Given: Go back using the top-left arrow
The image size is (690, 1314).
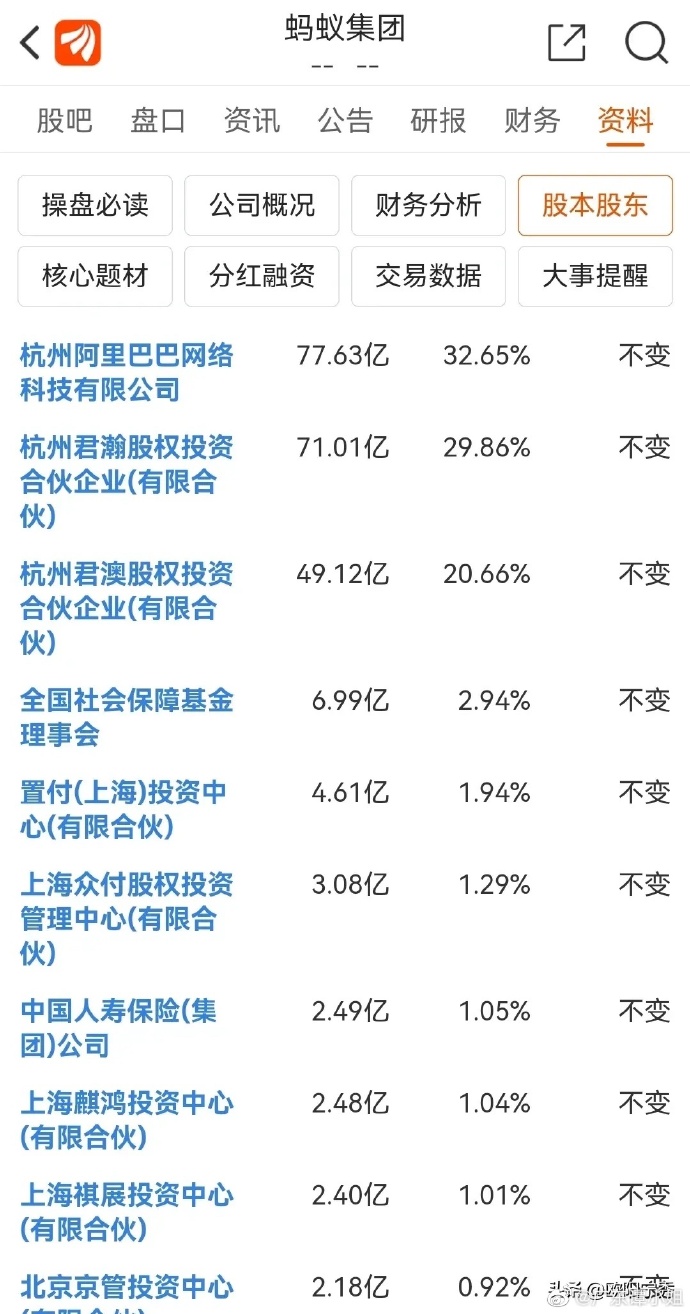Looking at the screenshot, I should pos(31,43).
